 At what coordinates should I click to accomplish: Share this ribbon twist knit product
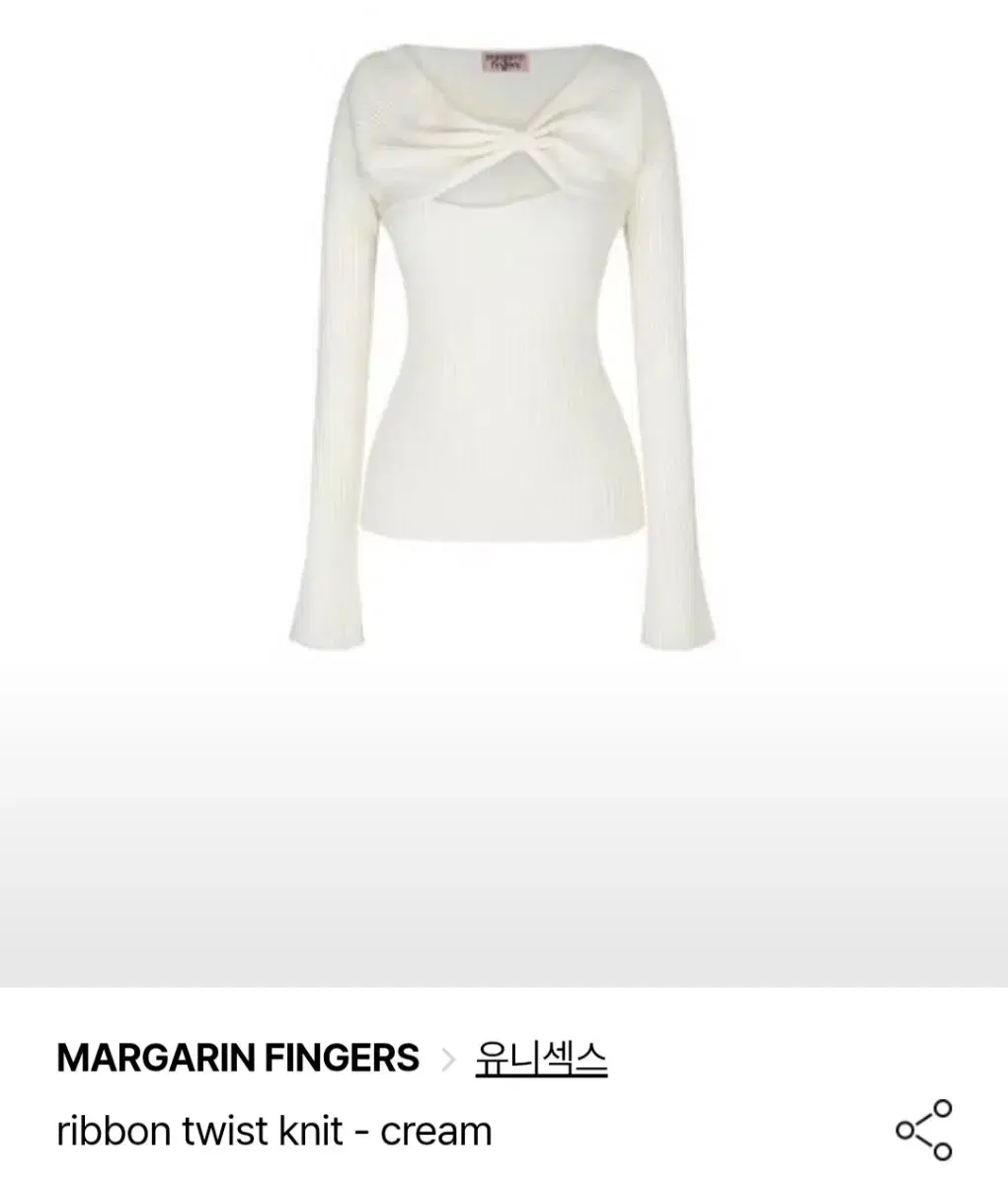coord(923,1130)
